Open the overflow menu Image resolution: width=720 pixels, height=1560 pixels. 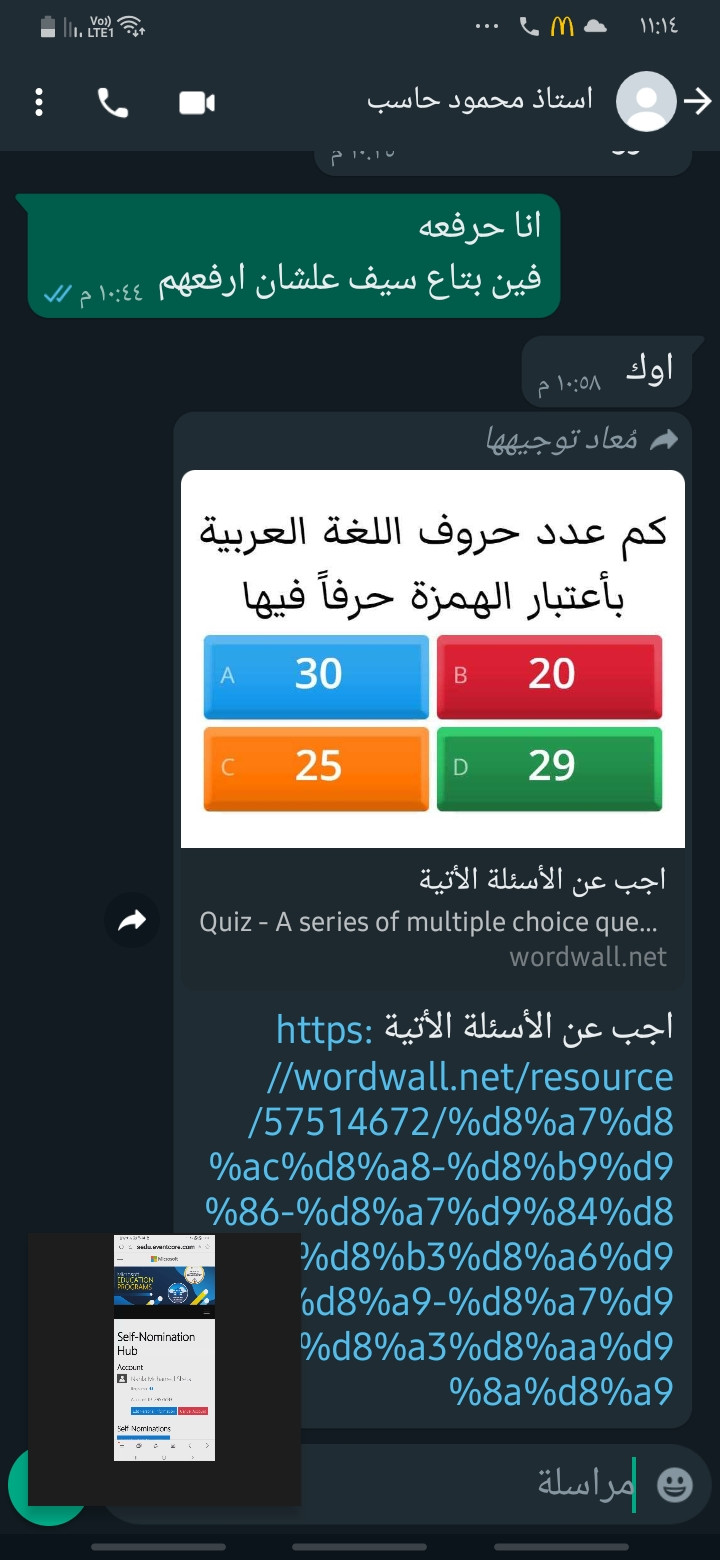pos(39,102)
